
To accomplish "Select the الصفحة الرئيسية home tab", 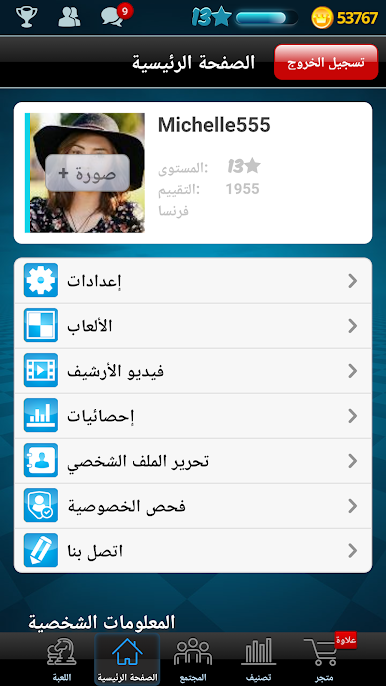I will (127, 660).
